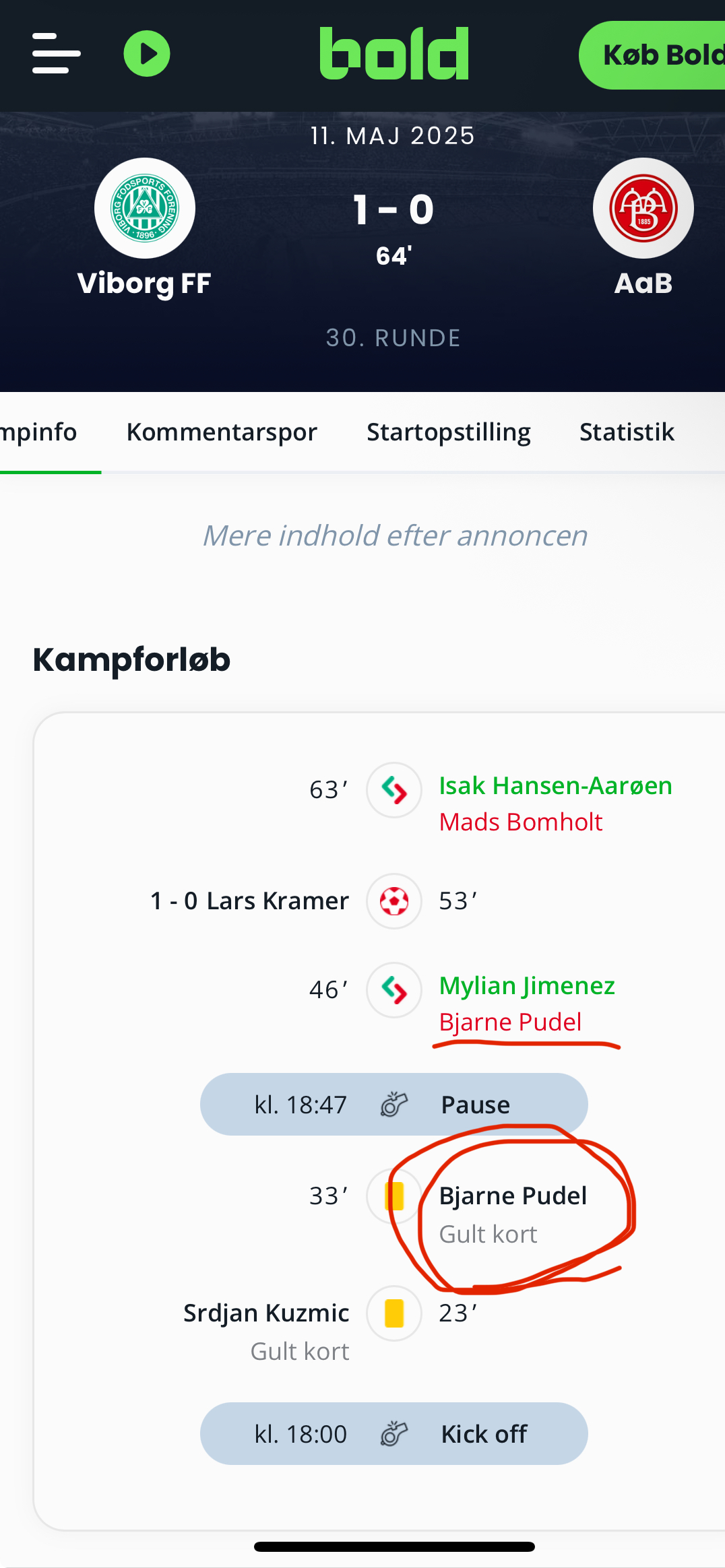725x1568 pixels.
Task: Open the Statistik tab
Action: point(627,432)
